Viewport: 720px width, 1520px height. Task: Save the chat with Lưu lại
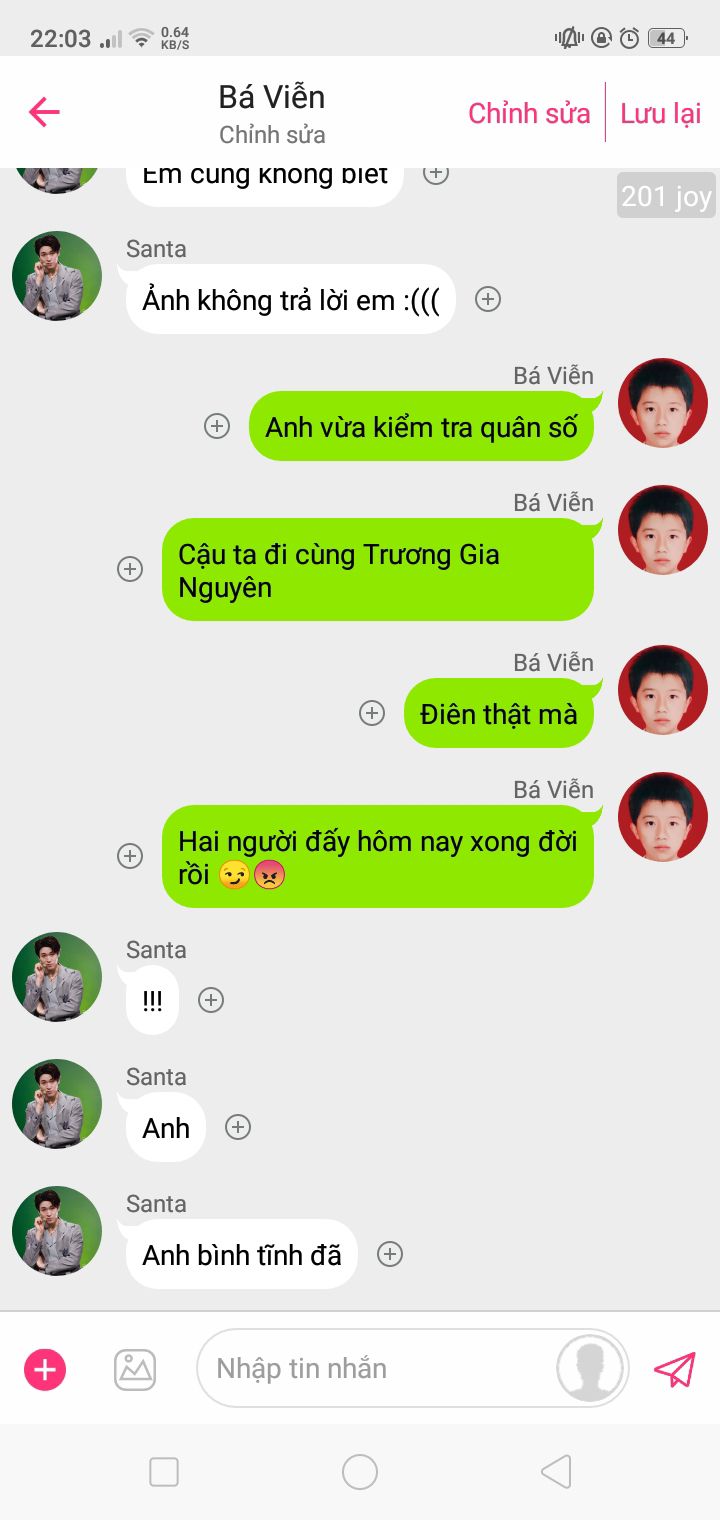(661, 113)
